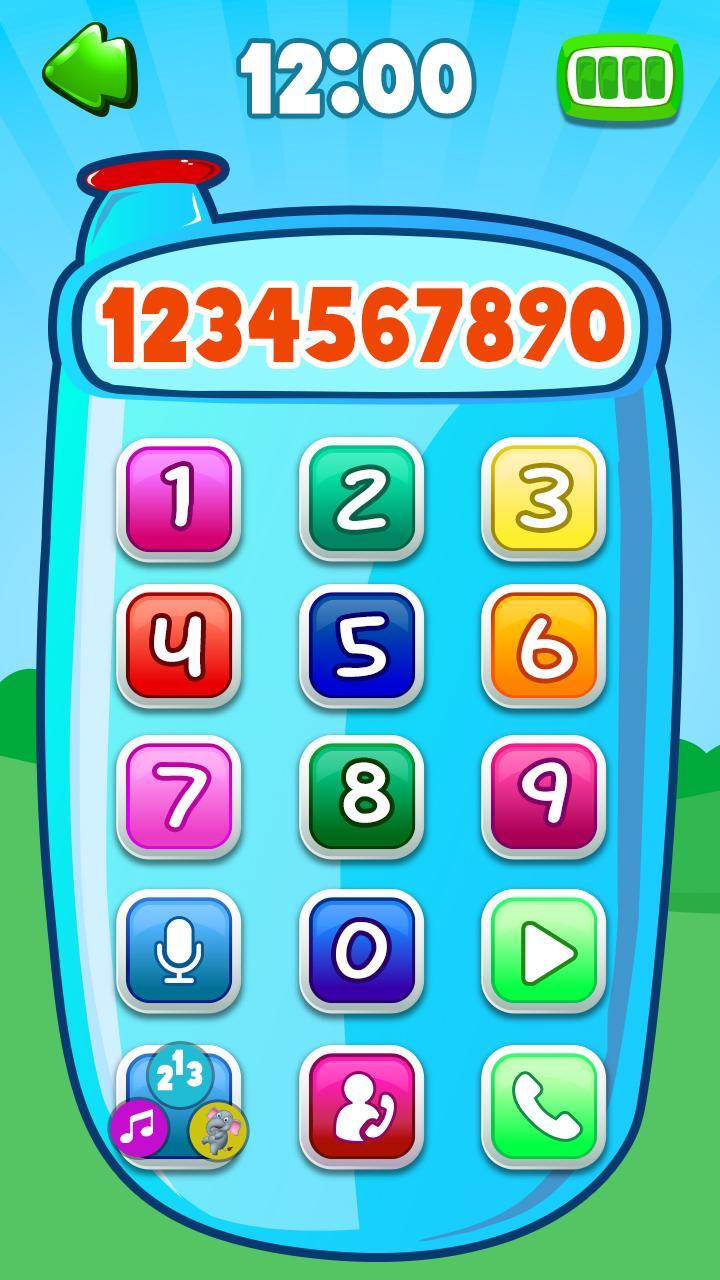The height and width of the screenshot is (1280, 720).
Task: Tap the green number 8 key
Action: pos(361,796)
